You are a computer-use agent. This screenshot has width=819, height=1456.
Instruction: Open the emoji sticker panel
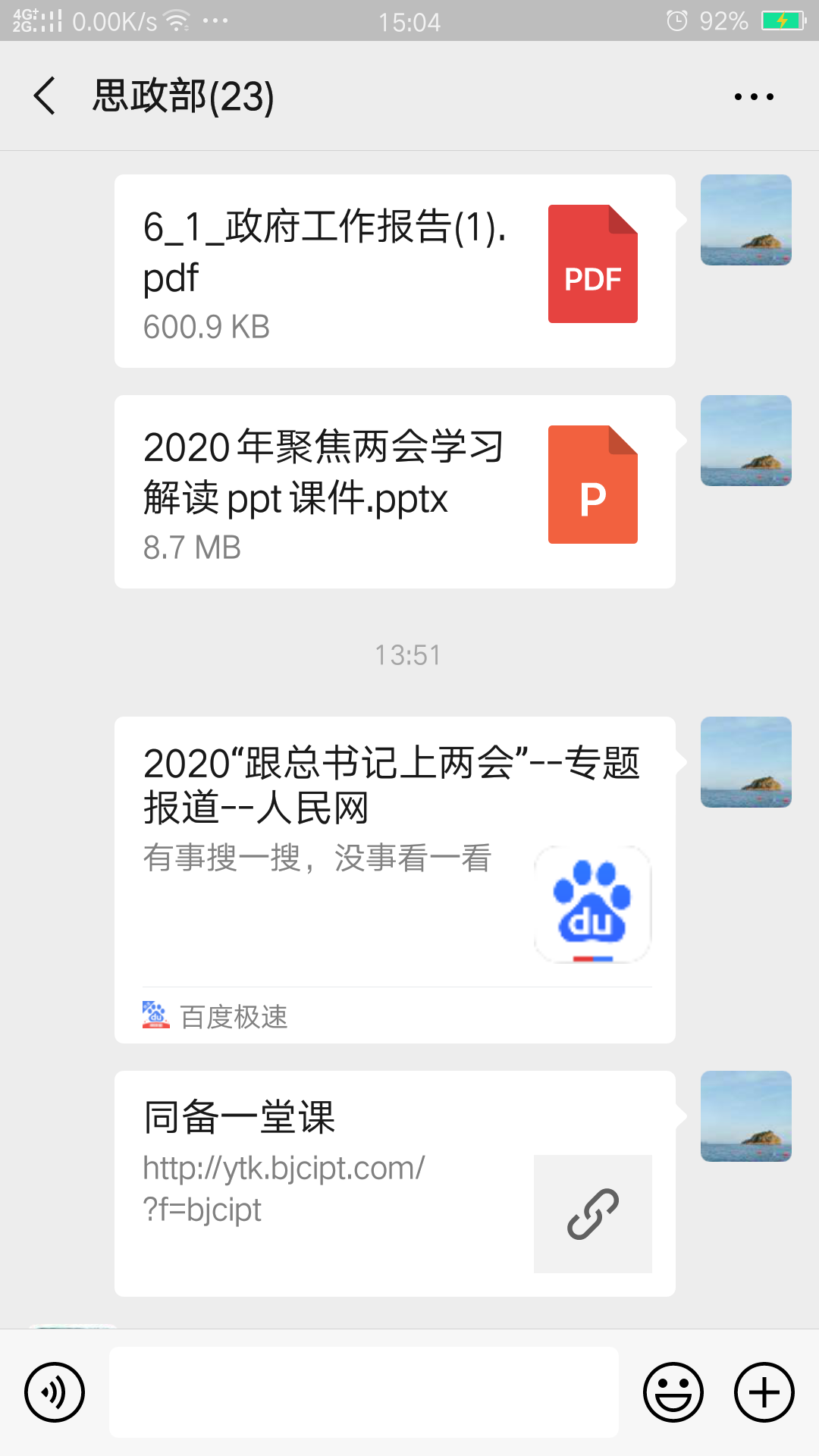point(673,1392)
